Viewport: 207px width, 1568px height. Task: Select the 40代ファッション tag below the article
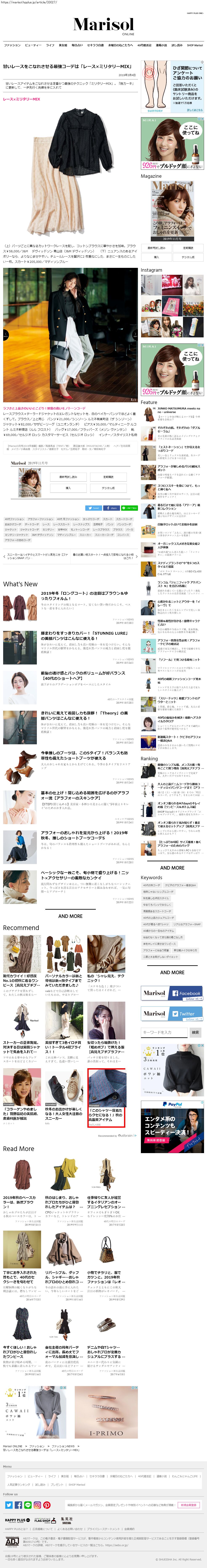13,519
